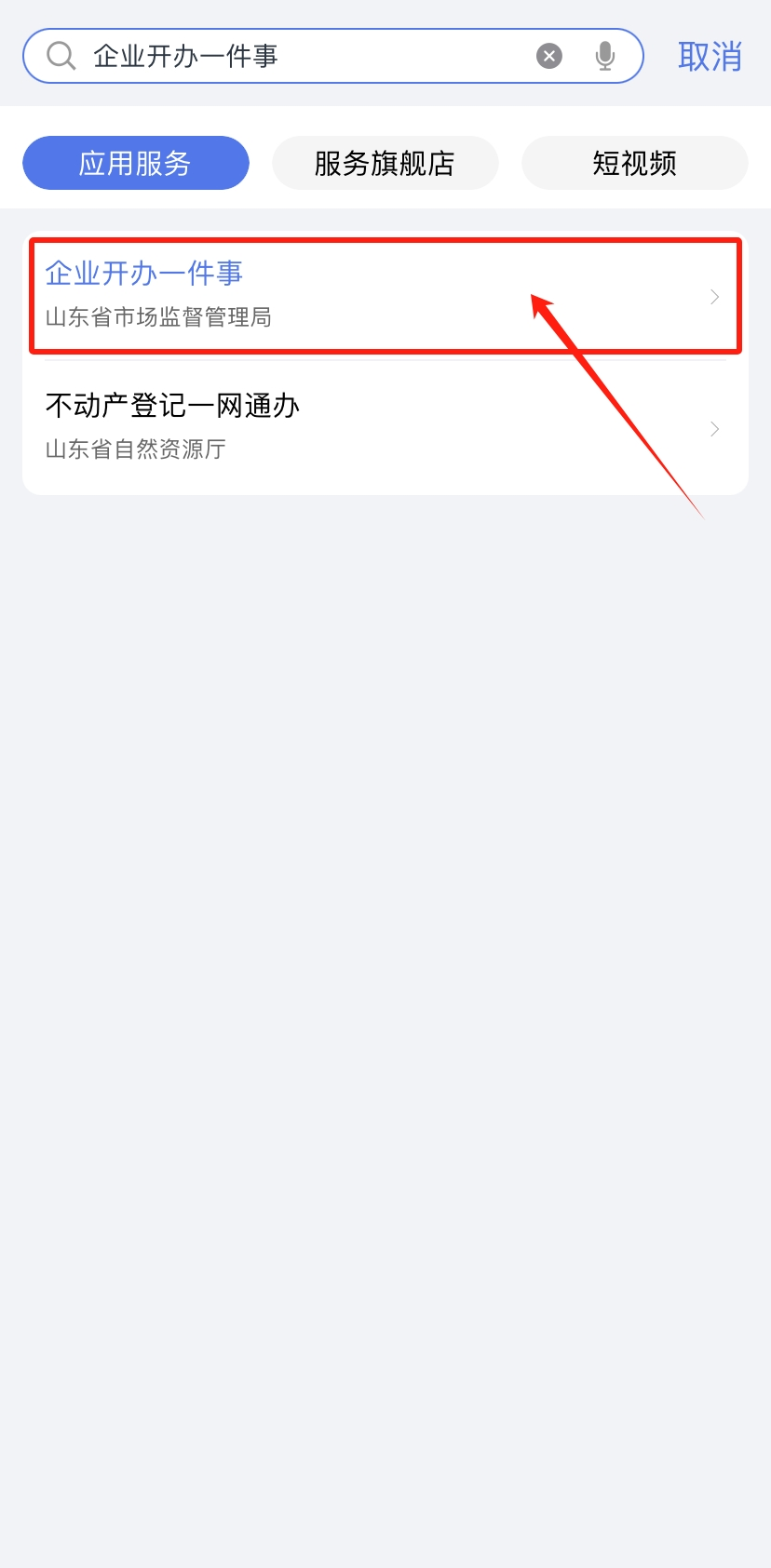Clear the search text with the X icon
The width and height of the screenshot is (771, 1568).
(549, 57)
